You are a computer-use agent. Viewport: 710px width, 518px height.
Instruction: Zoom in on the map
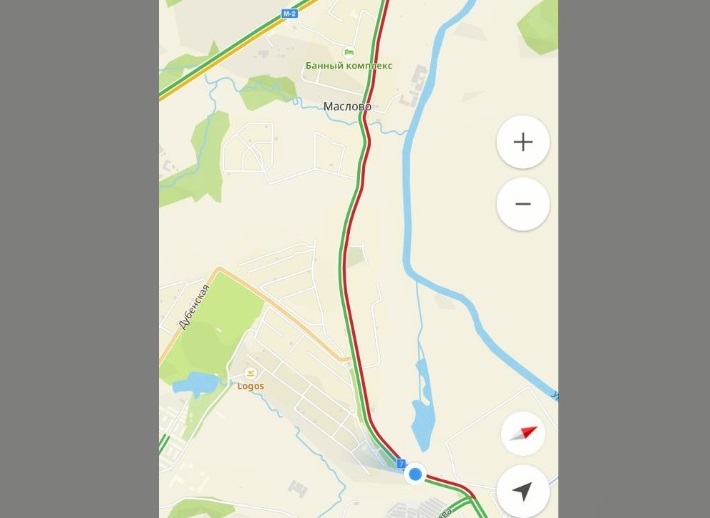click(x=523, y=142)
